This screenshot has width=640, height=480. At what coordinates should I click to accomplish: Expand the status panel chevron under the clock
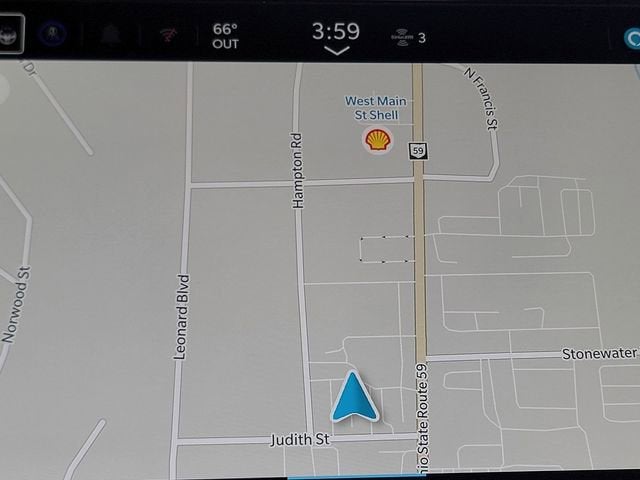point(336,51)
